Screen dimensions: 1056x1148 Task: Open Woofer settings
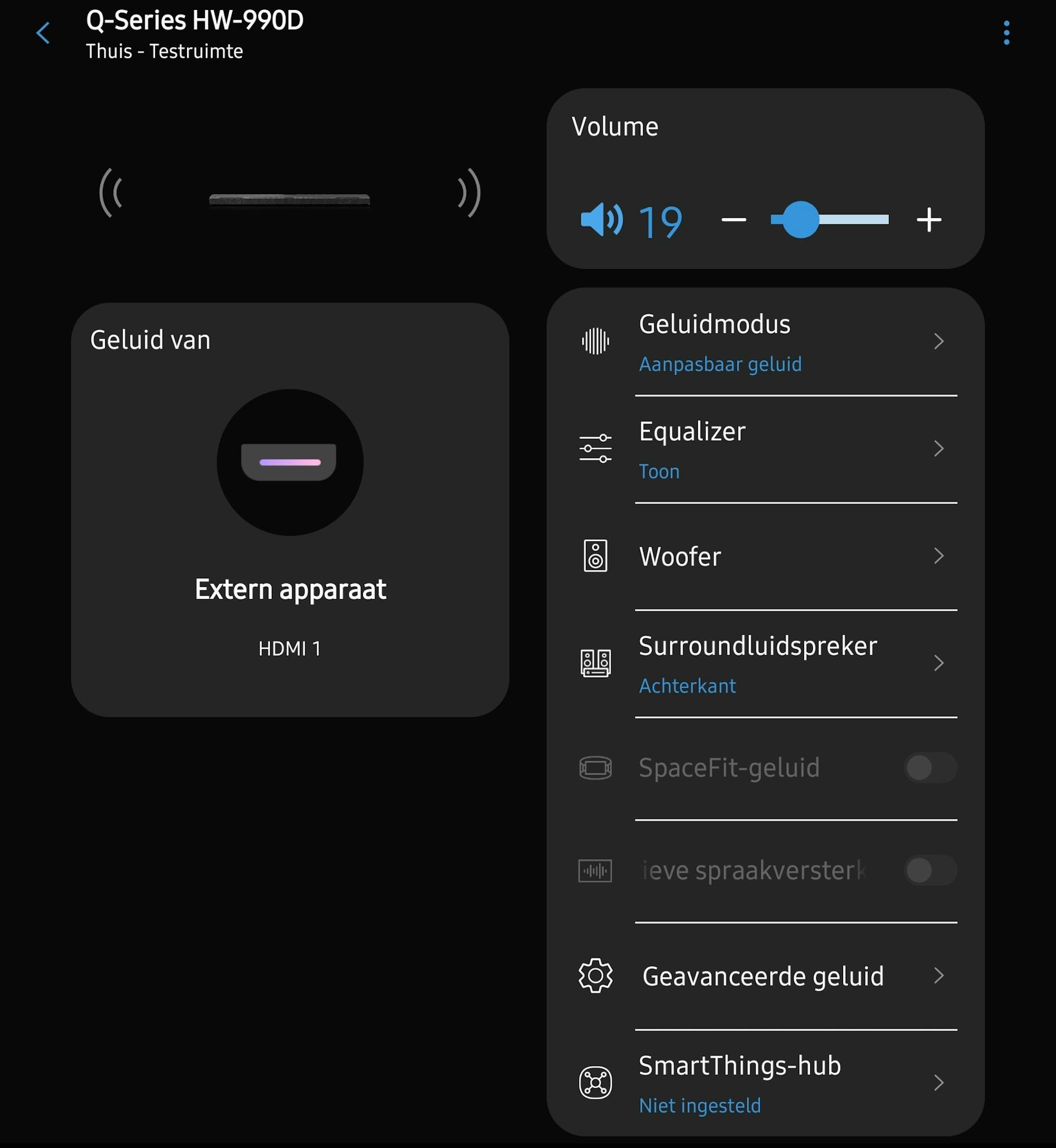[765, 556]
